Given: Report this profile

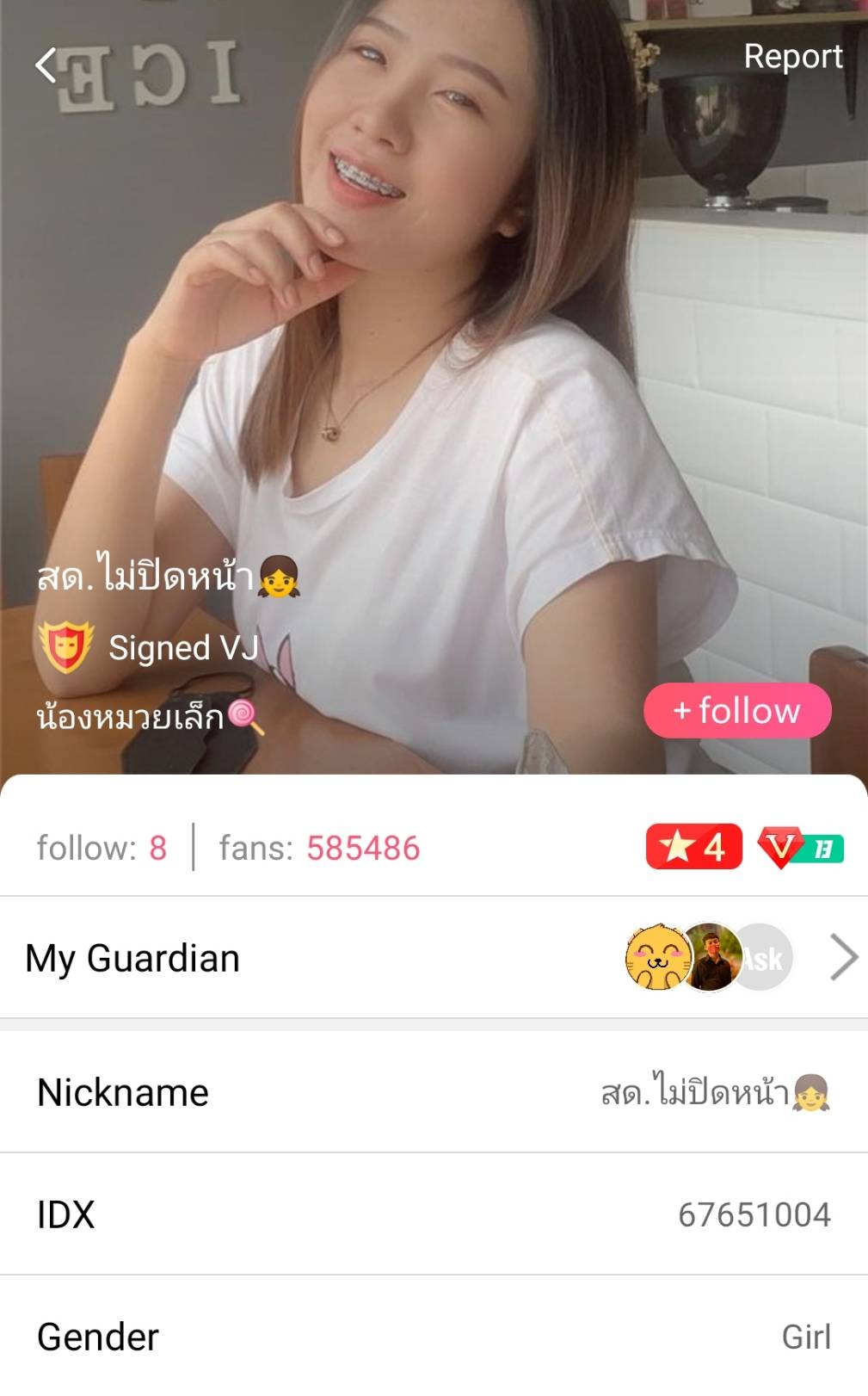Looking at the screenshot, I should coord(792,57).
